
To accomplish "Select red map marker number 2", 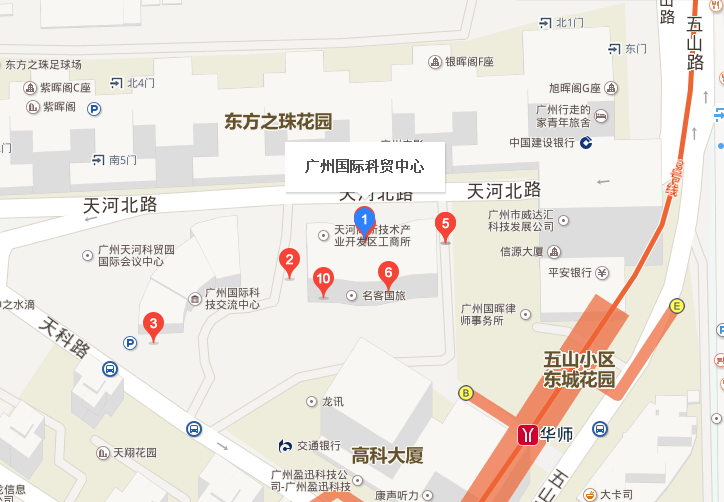I will pos(289,262).
